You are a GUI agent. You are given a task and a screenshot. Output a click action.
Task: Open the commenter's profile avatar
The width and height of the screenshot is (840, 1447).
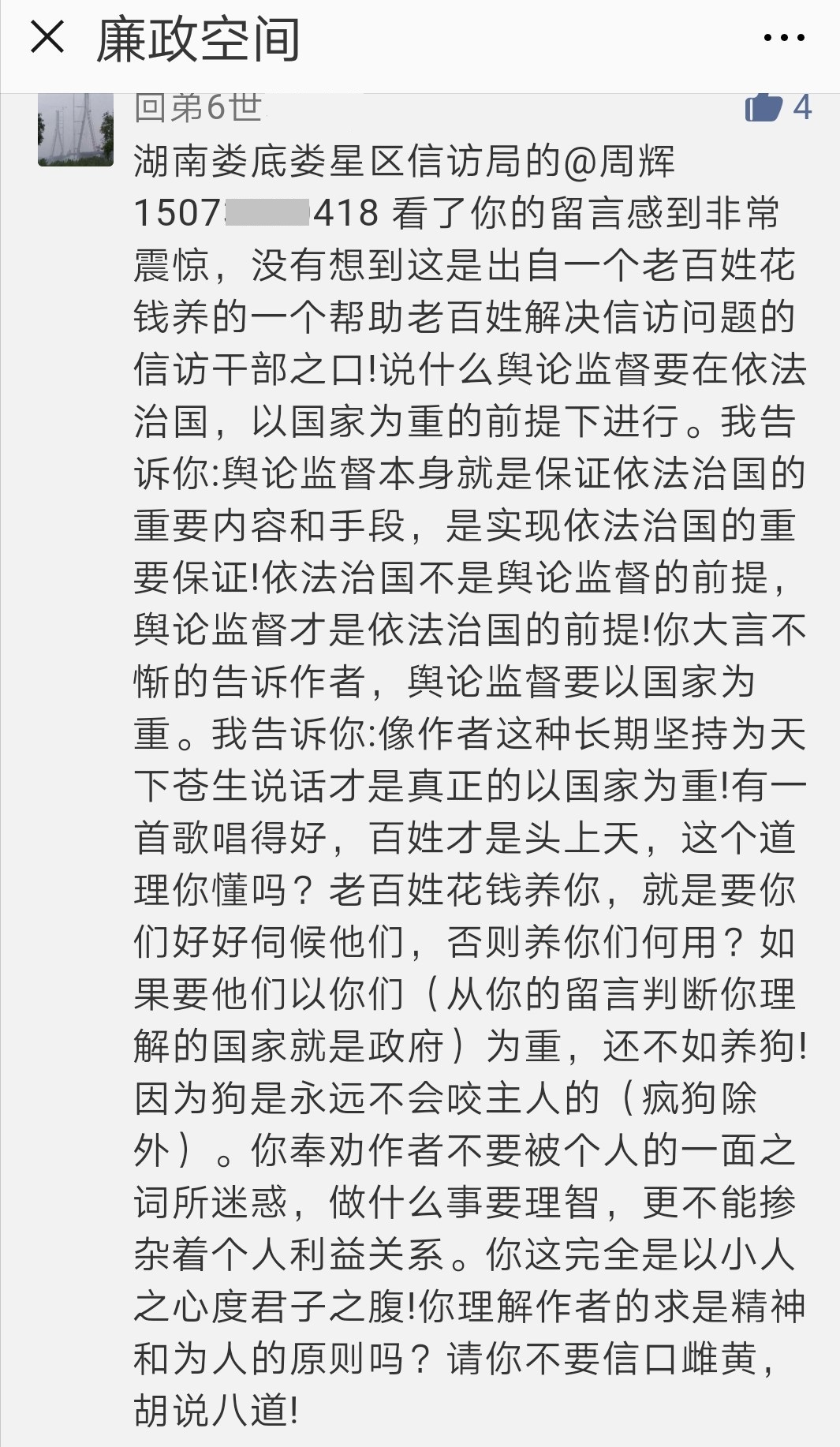pyautogui.click(x=76, y=129)
